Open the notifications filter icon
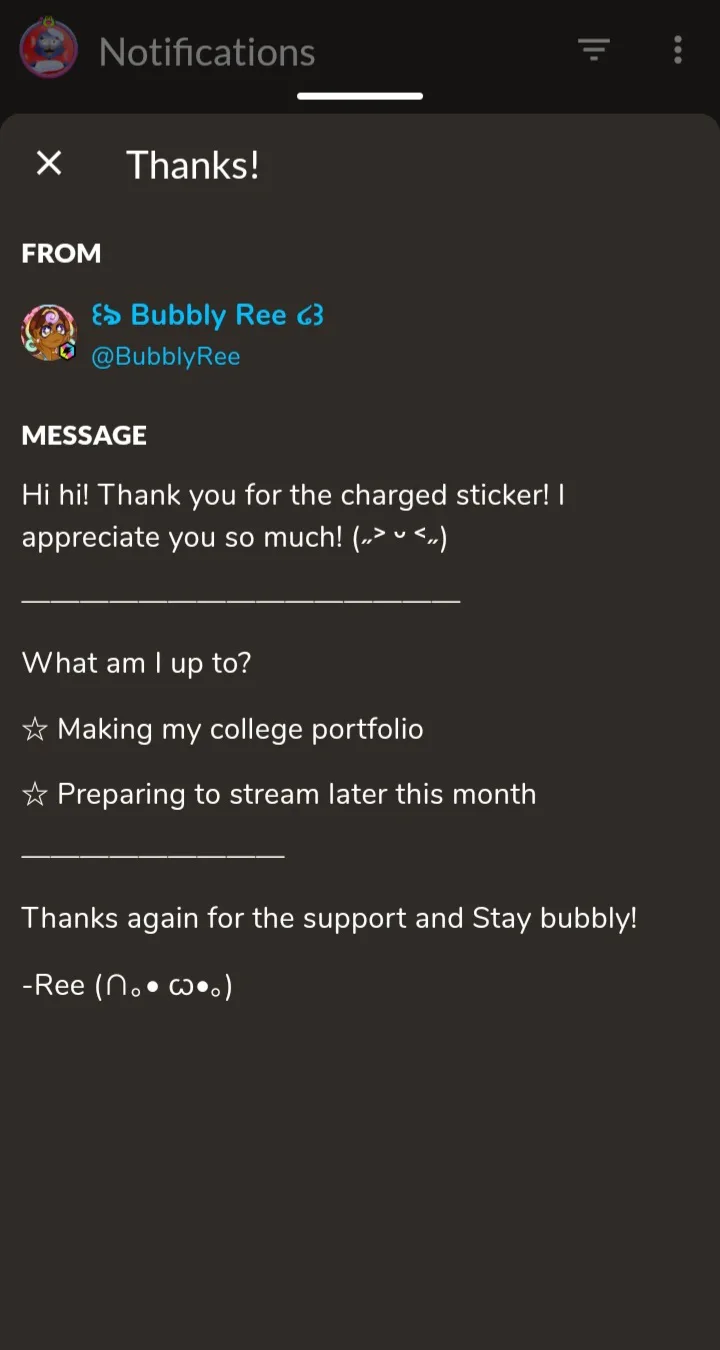 [x=594, y=50]
